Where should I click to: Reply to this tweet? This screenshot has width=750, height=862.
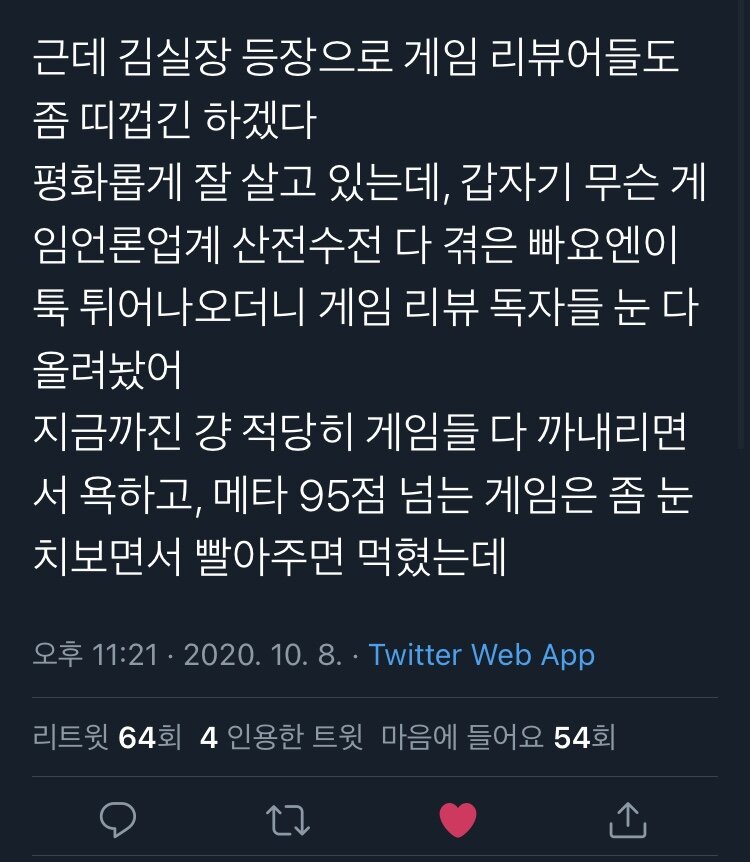coord(118,819)
